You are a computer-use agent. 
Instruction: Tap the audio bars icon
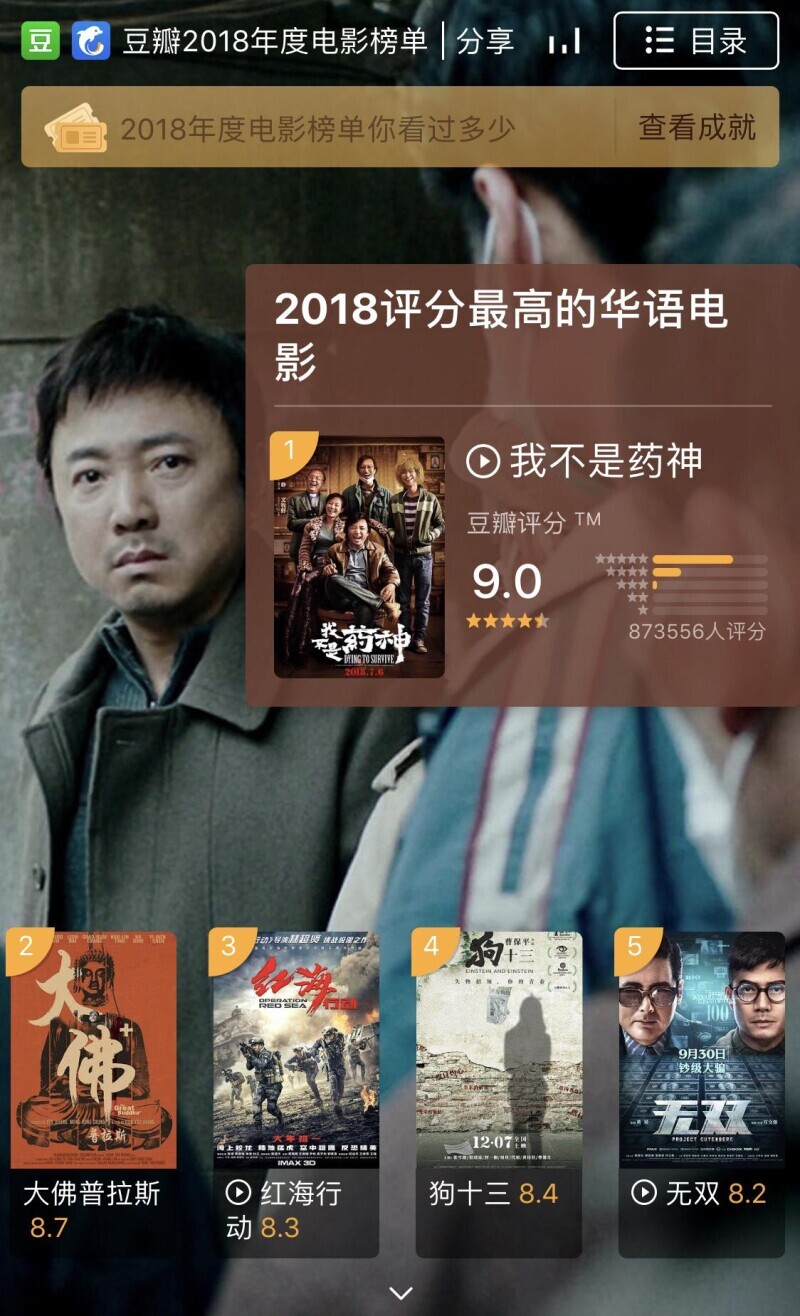(x=565, y=41)
